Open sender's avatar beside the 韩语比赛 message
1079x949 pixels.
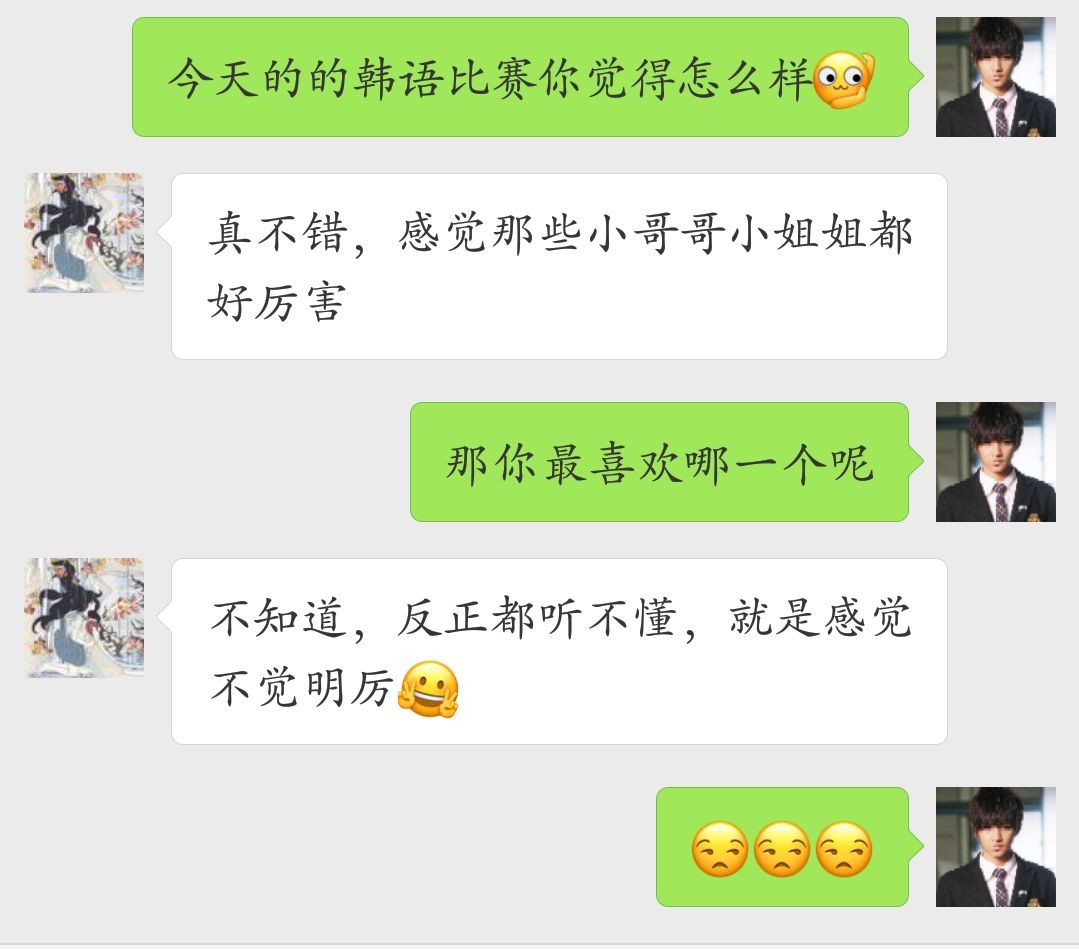coord(995,77)
